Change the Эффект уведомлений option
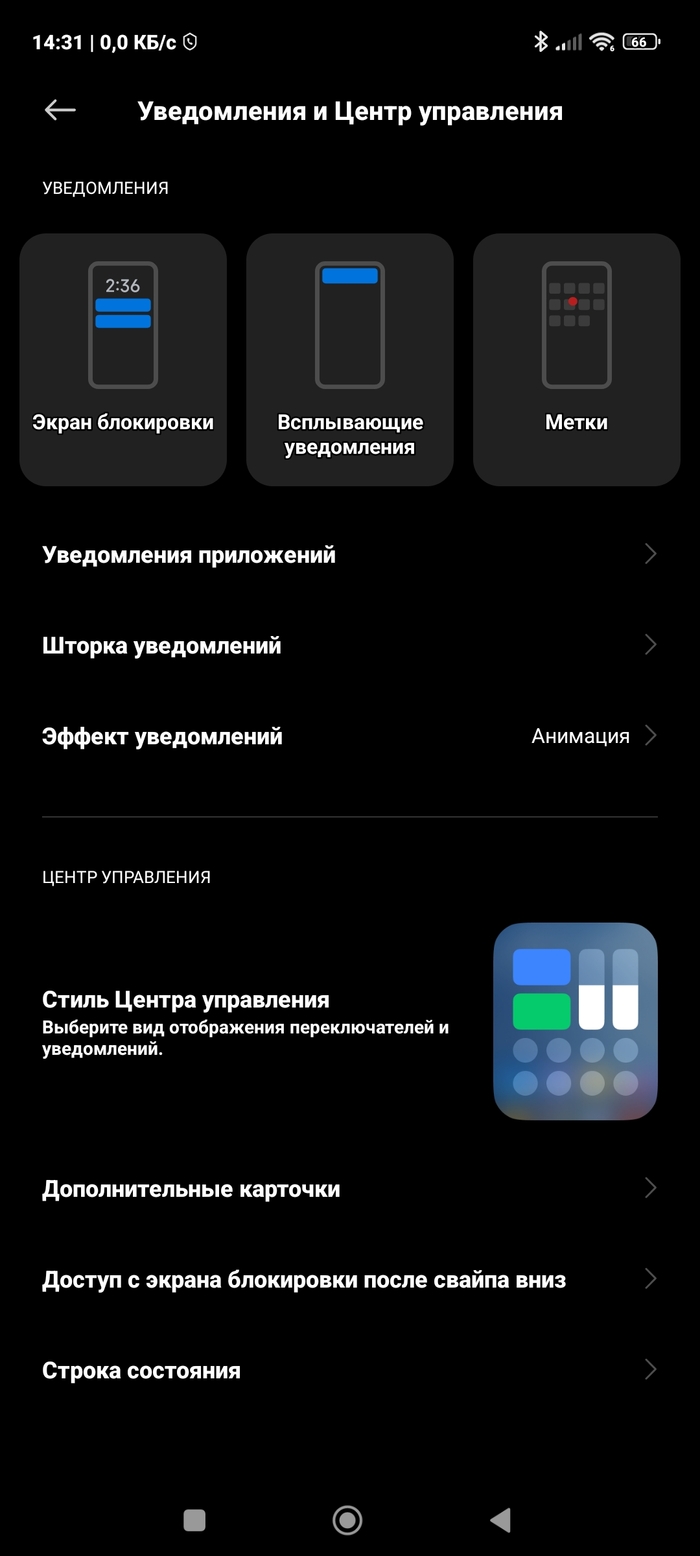Screen dimensions: 700x1556 pos(350,737)
